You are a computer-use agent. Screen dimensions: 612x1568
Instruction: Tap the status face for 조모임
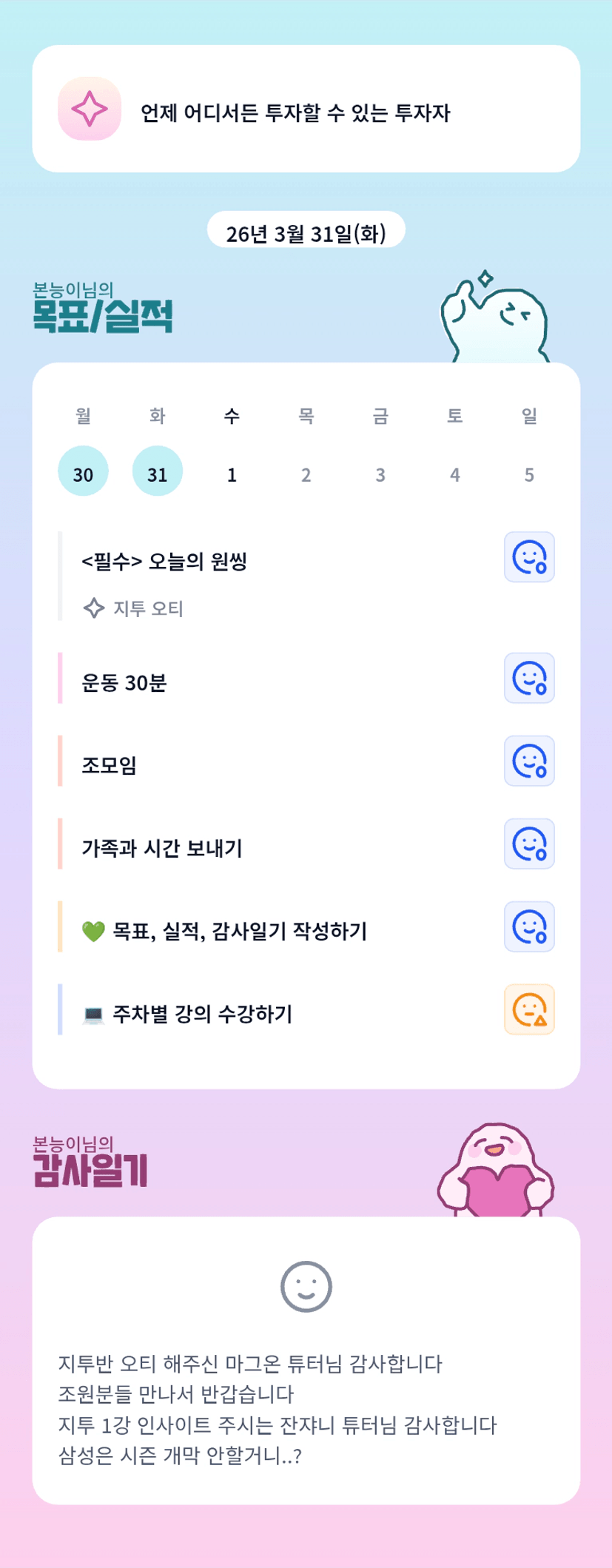(529, 761)
